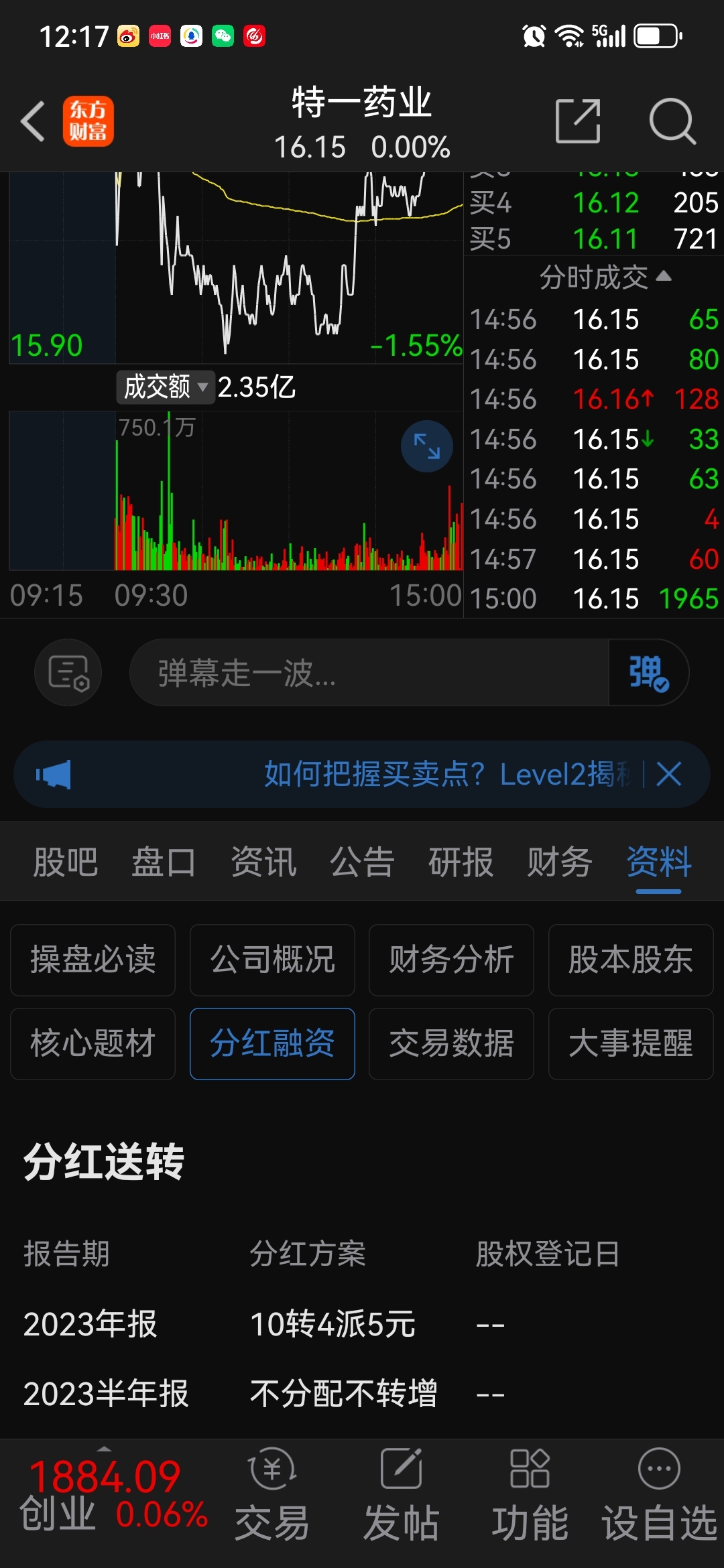The image size is (724, 1568).
Task: Switch to the 财务 tab
Action: point(560,863)
